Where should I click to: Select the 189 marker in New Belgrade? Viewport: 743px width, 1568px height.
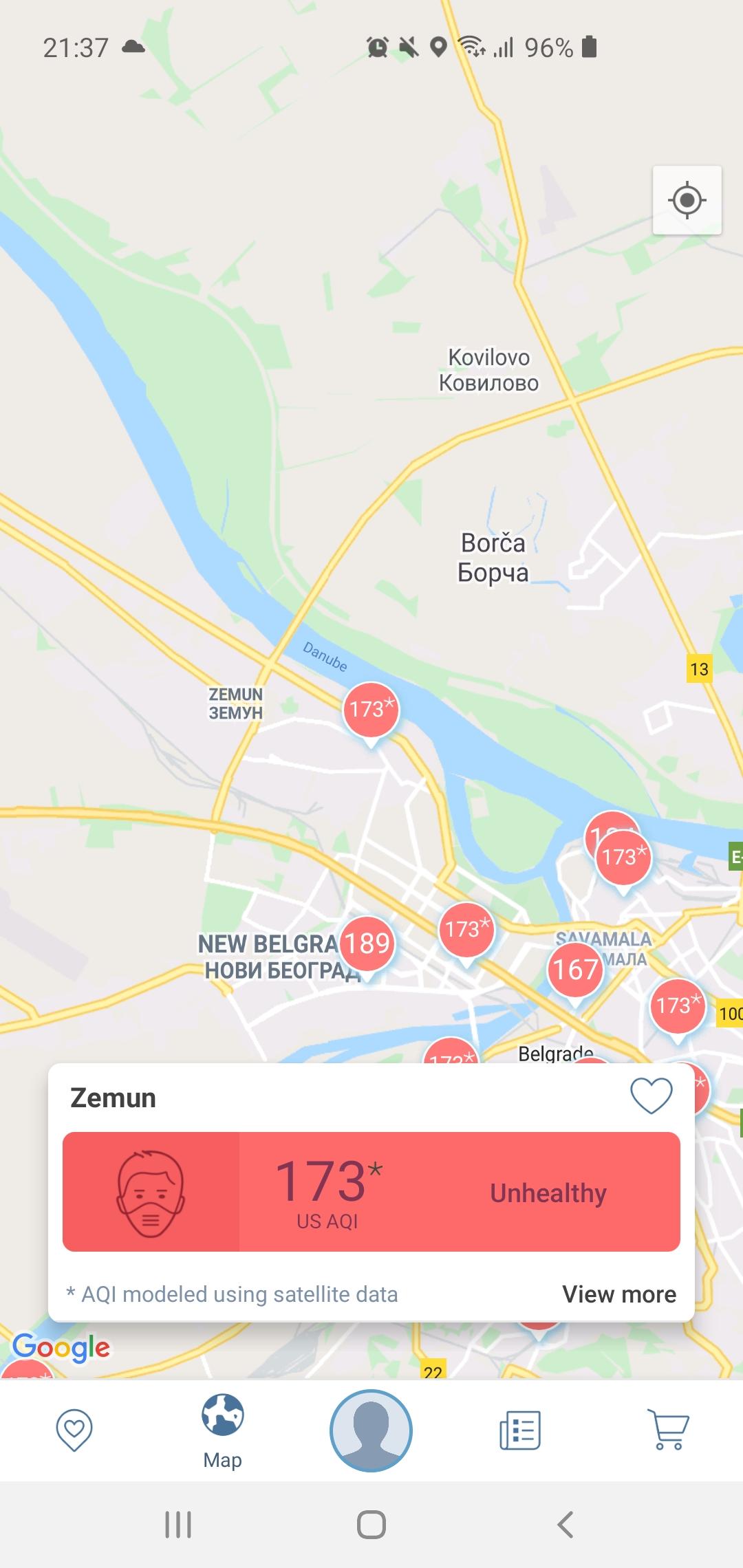367,944
